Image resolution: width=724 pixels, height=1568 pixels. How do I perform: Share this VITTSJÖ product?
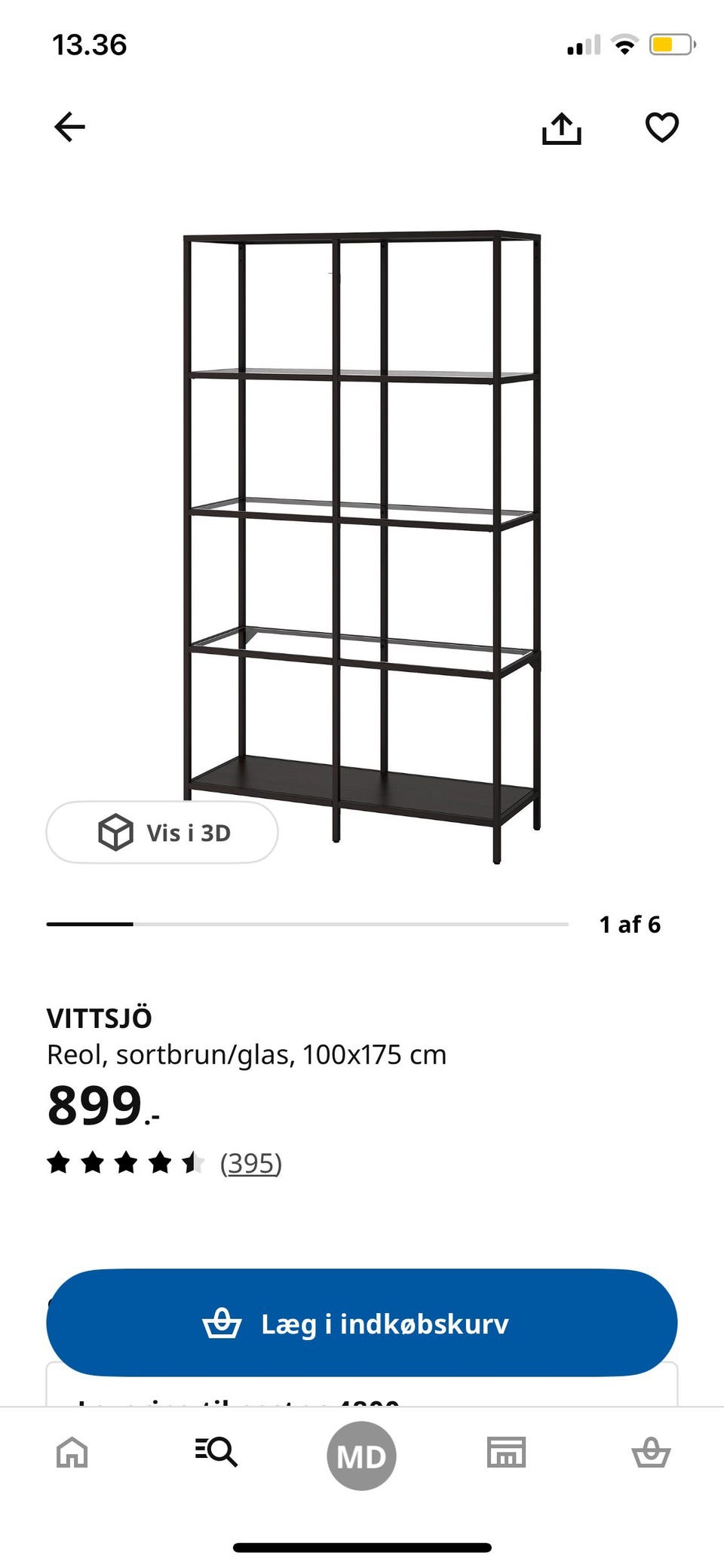(x=562, y=128)
